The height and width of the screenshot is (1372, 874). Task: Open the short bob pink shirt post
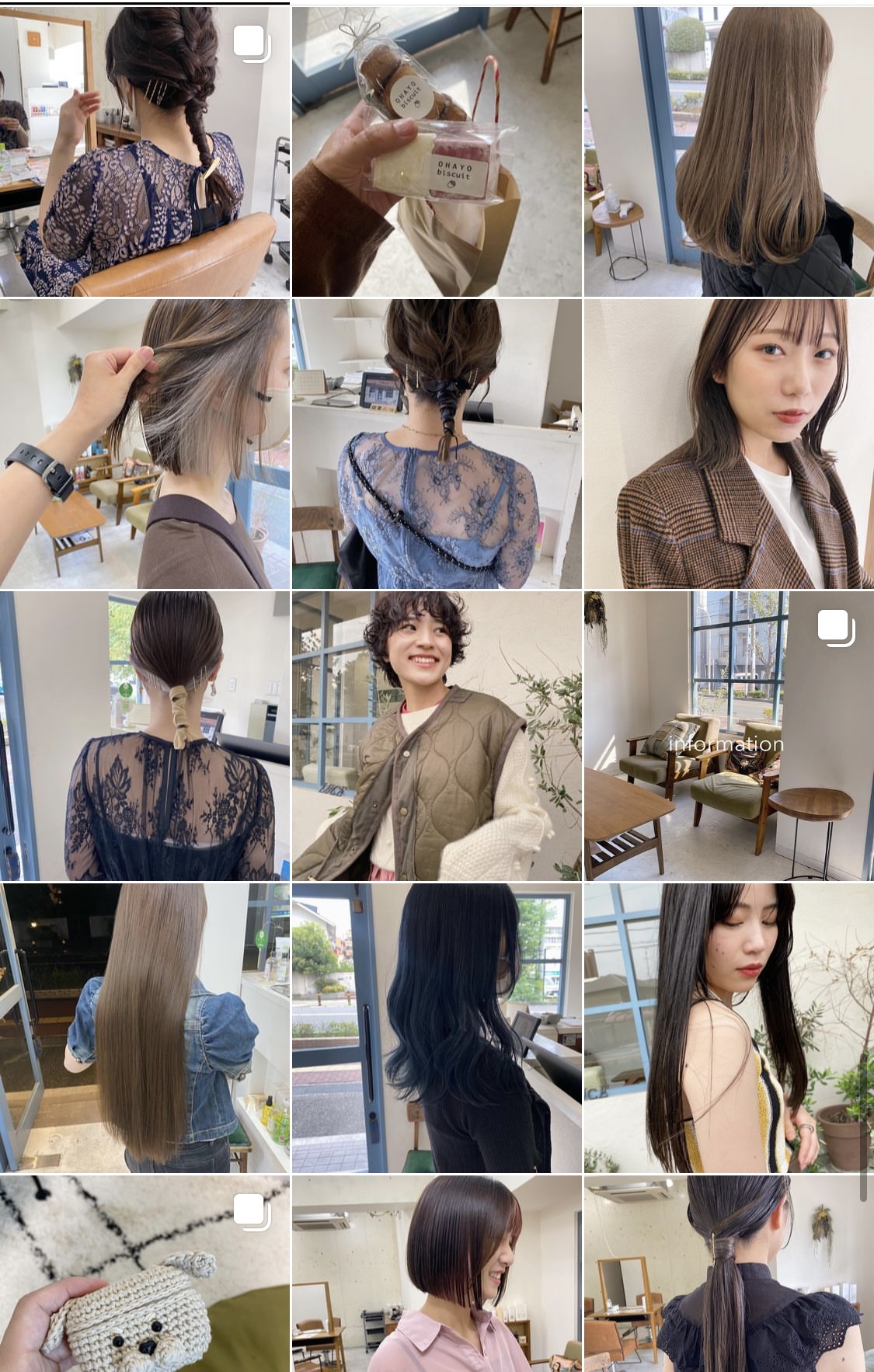[437, 1274]
